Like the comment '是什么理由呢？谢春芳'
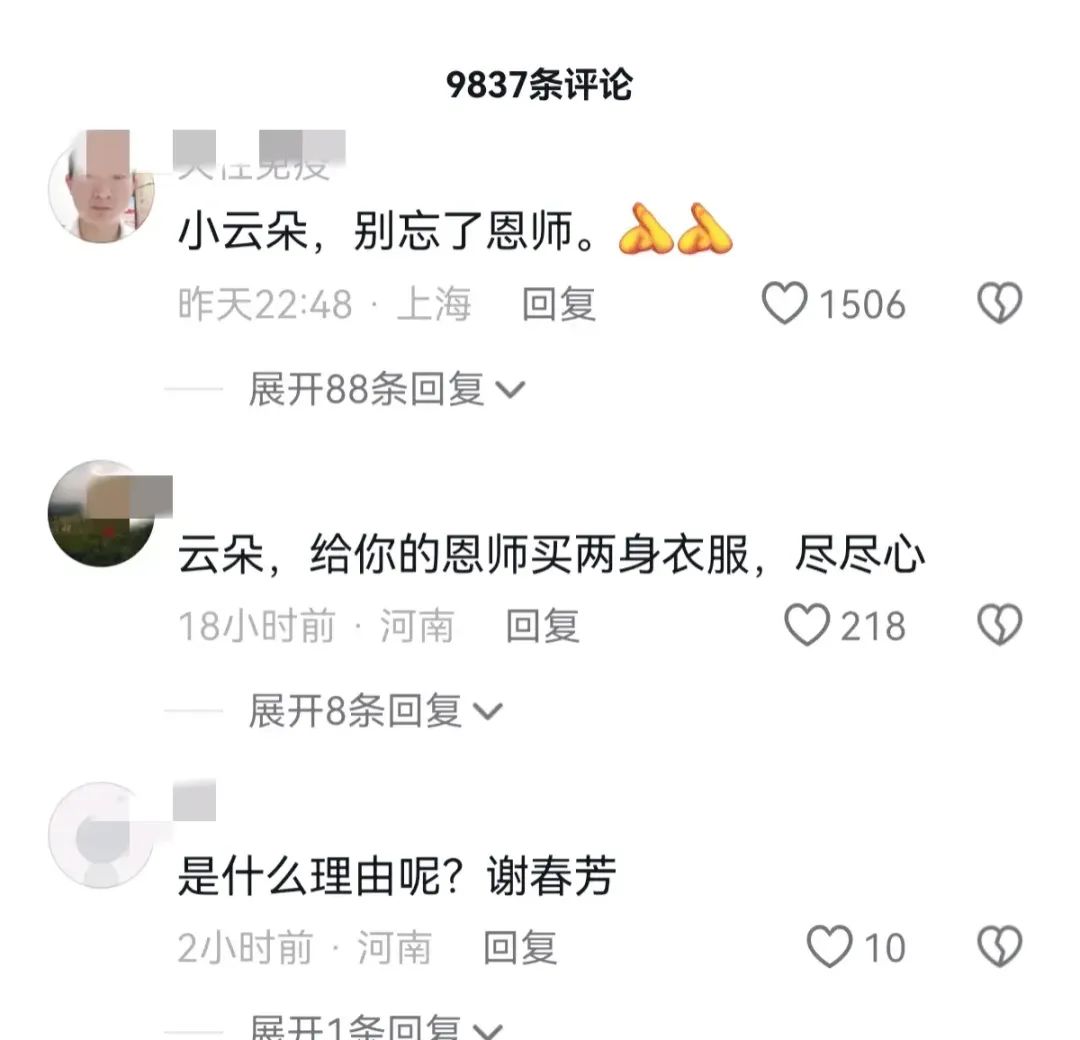The width and height of the screenshot is (1080, 1040). point(829,947)
